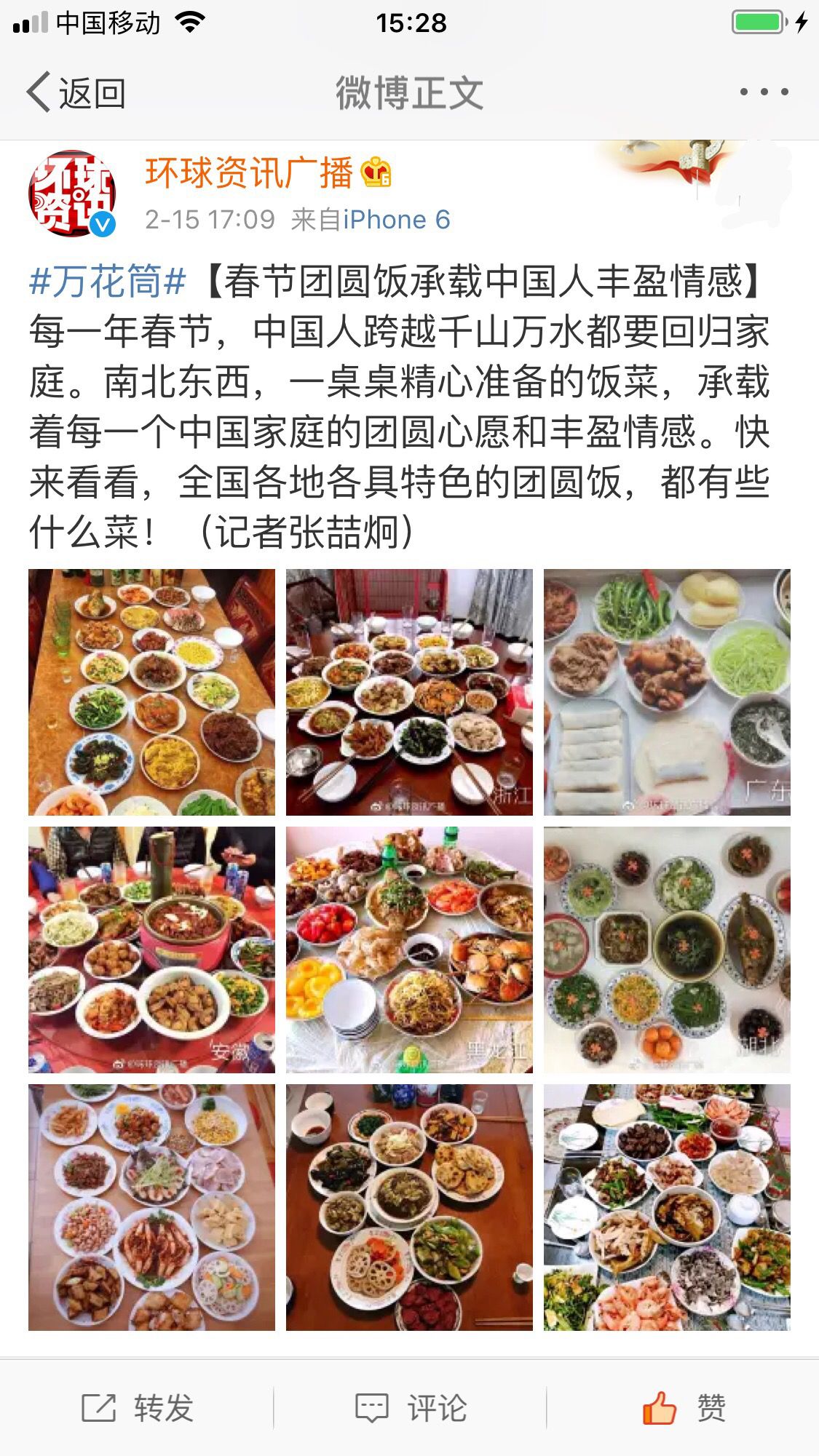Go back using the 返回 button
Viewport: 819px width, 1456px height.
76,93
